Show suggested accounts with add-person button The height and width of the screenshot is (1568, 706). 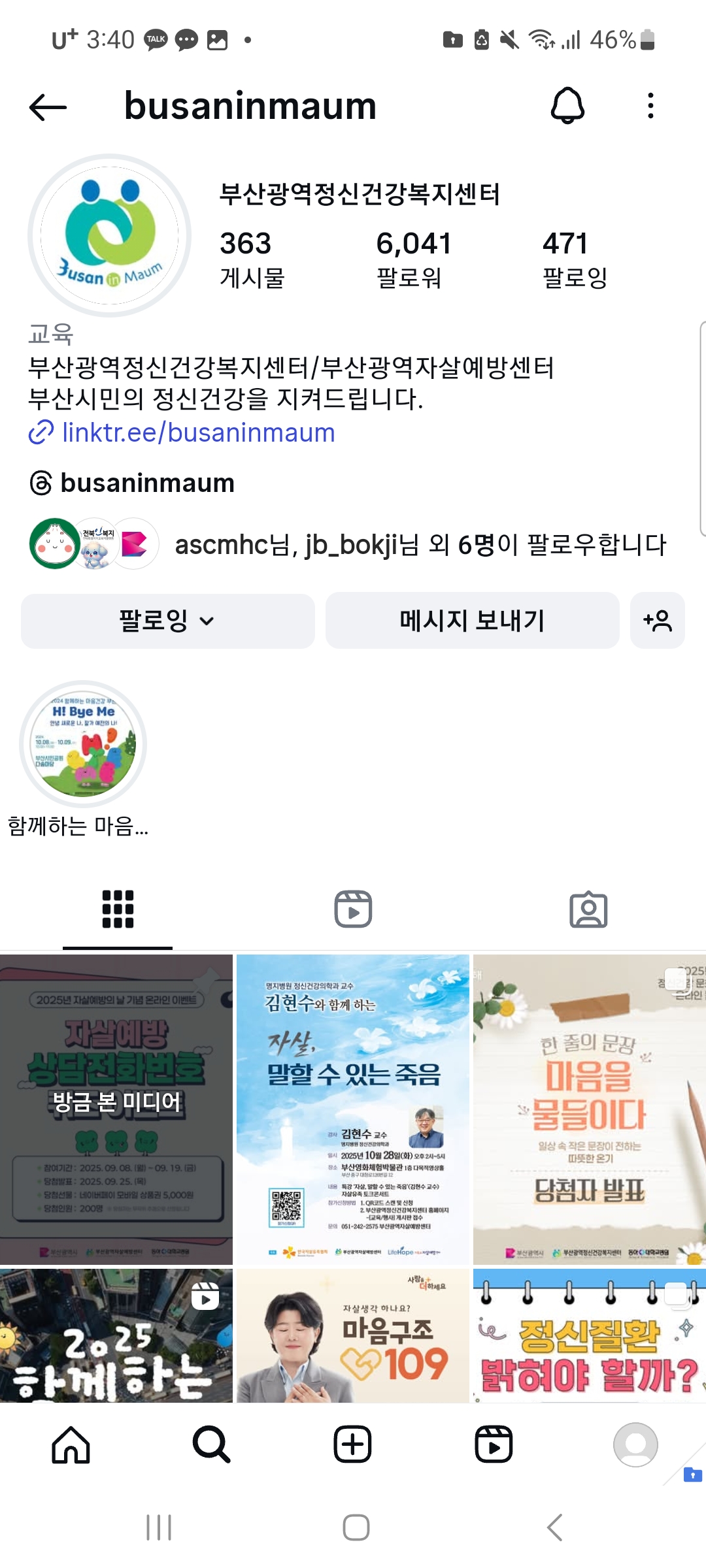tap(657, 621)
